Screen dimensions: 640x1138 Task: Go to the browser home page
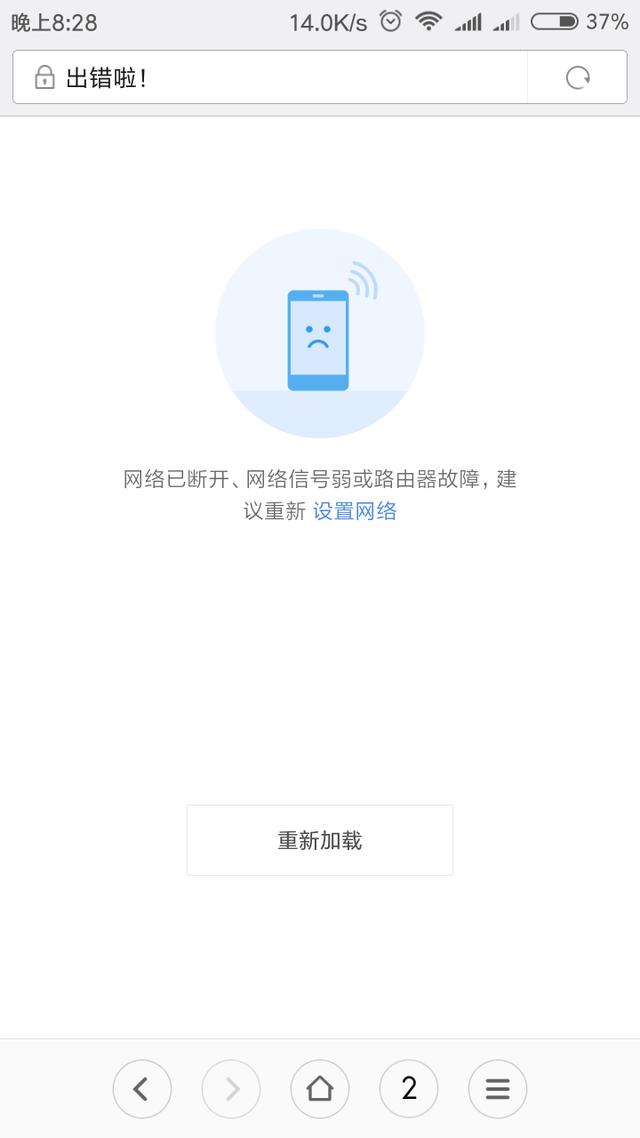click(320, 1089)
